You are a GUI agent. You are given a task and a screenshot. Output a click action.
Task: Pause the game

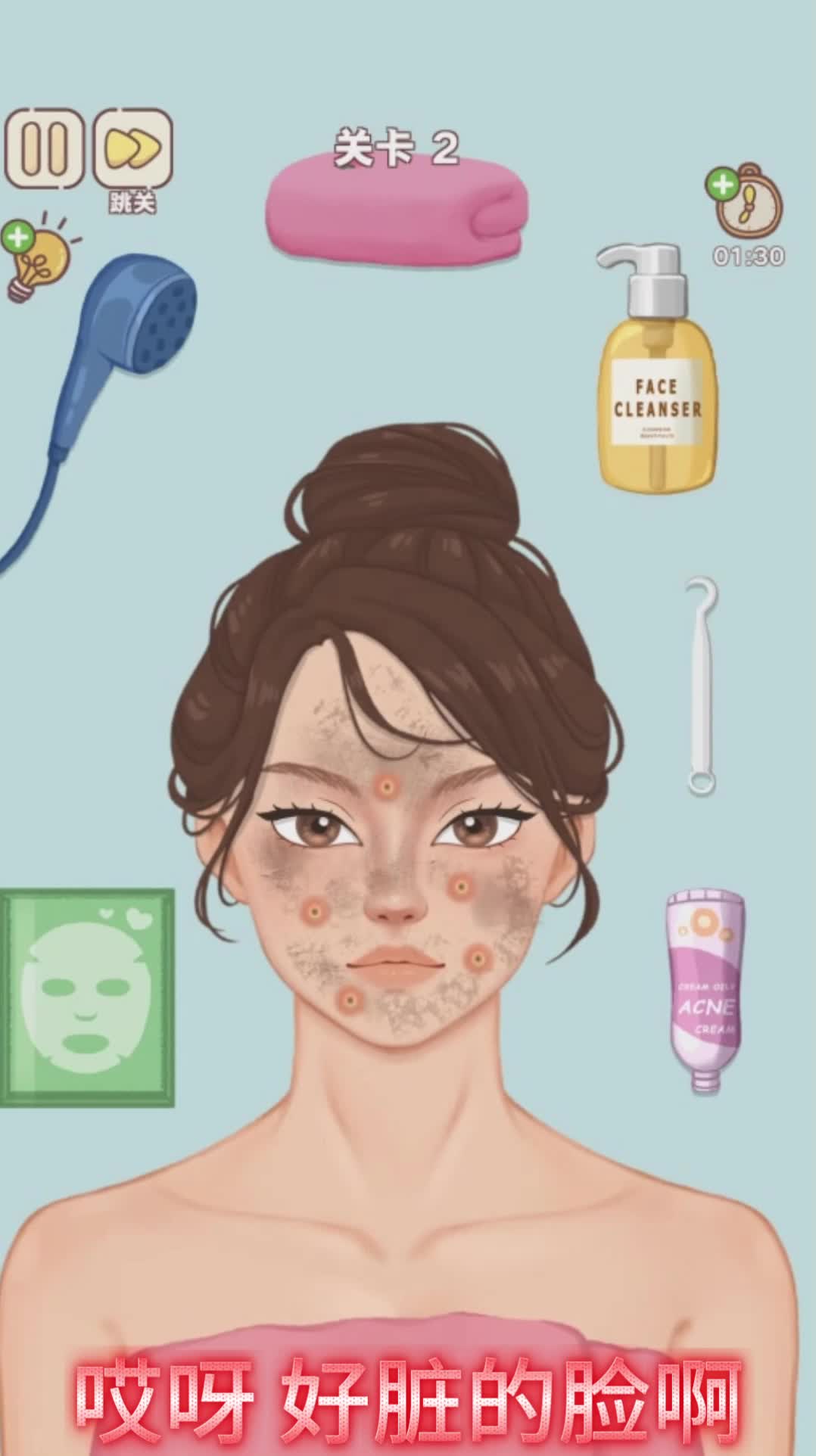[44, 148]
